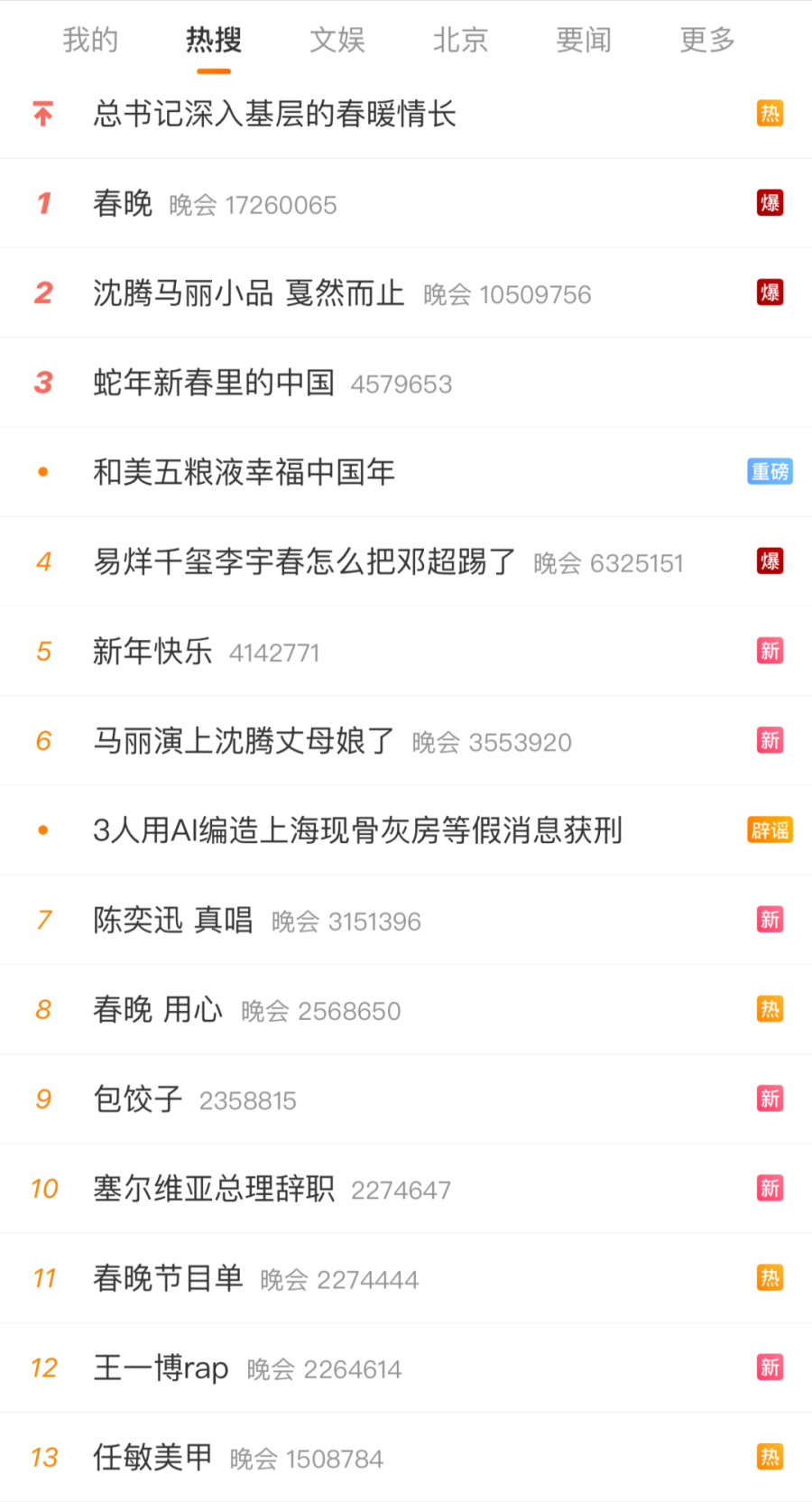The width and height of the screenshot is (812, 1511).
Task: Open 蛇年新春里的中国 trending topic
Action: click(215, 383)
